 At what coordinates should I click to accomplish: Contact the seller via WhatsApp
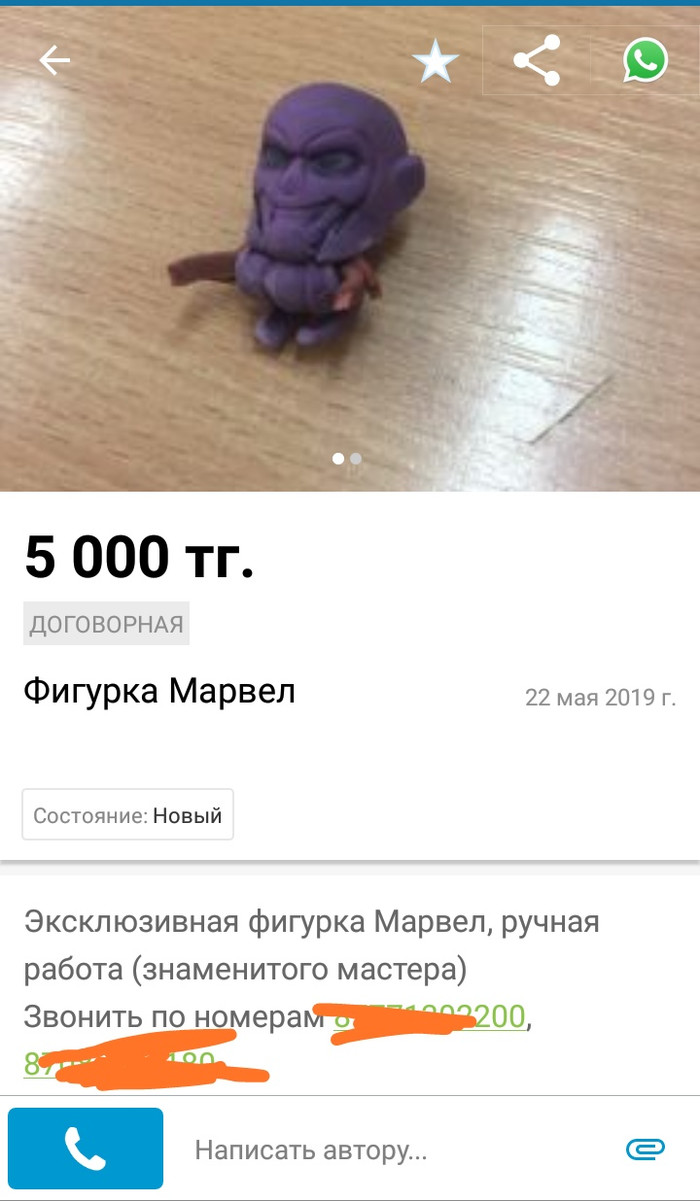[645, 60]
